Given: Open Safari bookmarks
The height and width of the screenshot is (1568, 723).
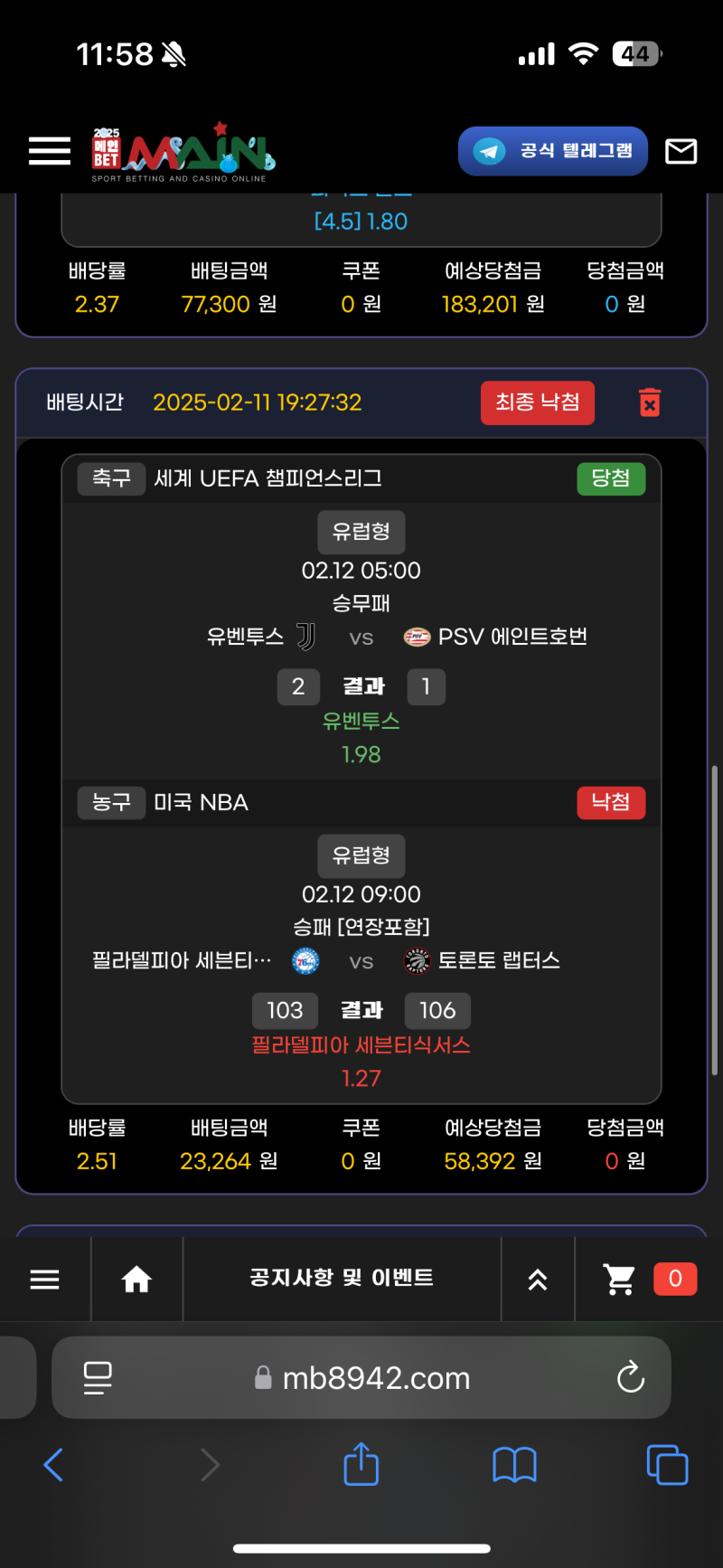Looking at the screenshot, I should pyautogui.click(x=514, y=1464).
